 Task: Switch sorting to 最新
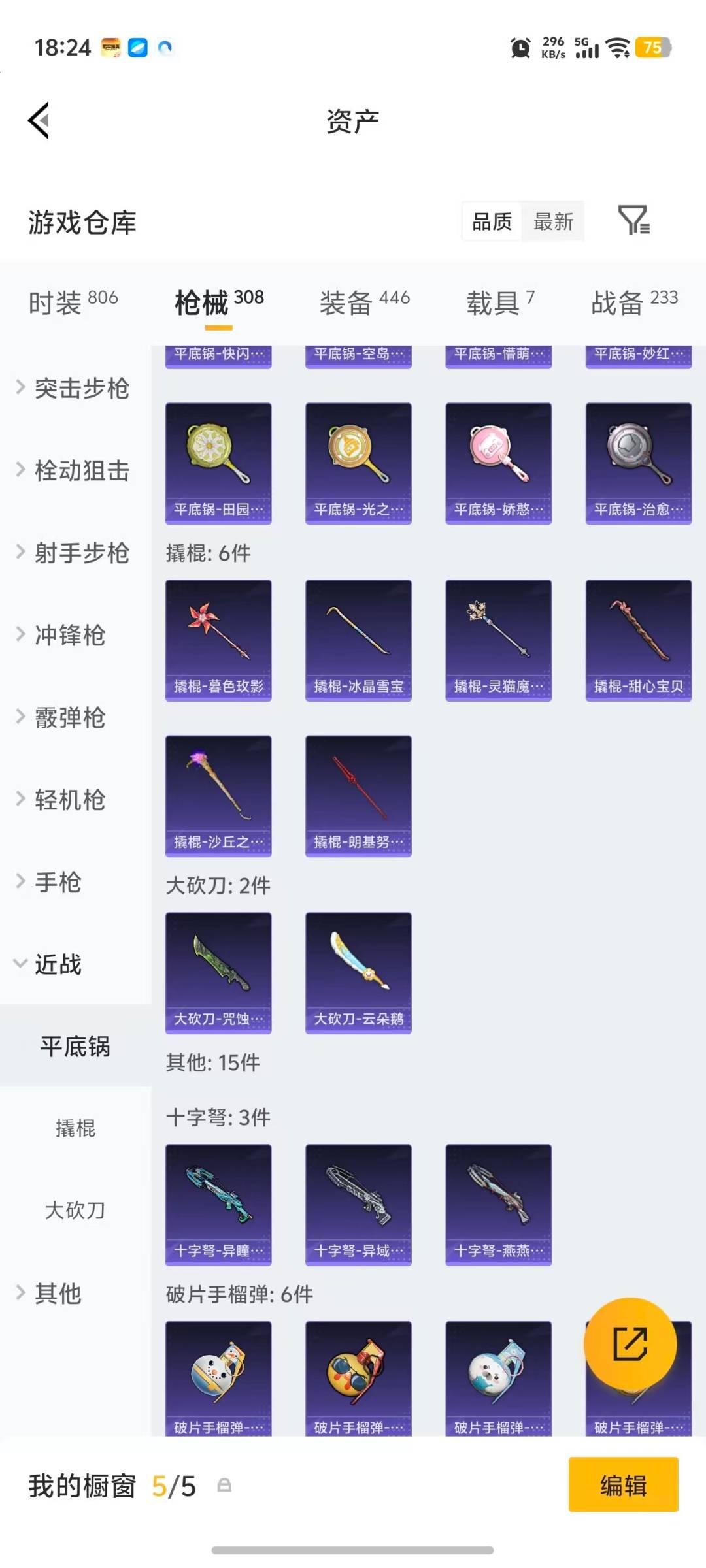point(552,222)
